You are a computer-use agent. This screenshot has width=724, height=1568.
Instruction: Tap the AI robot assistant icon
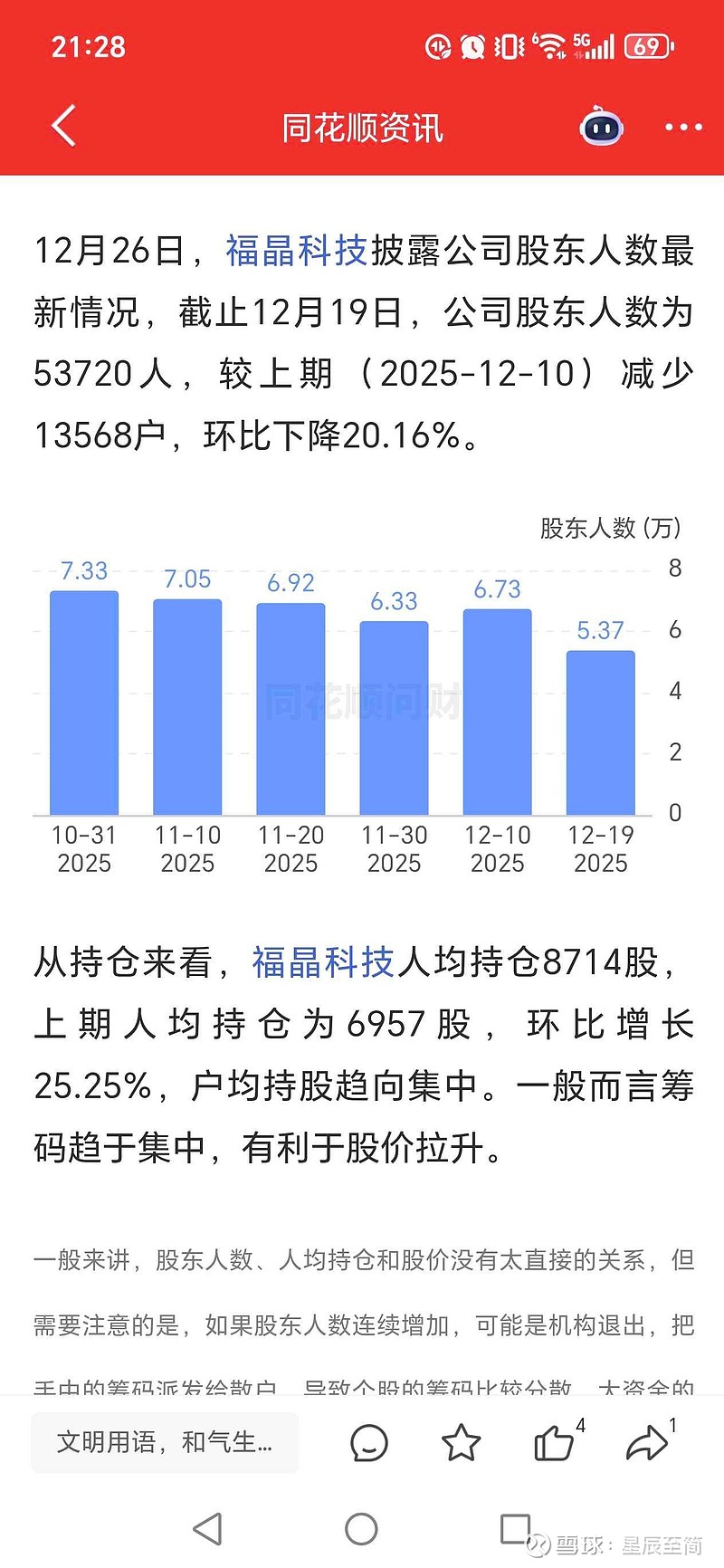pos(600,128)
